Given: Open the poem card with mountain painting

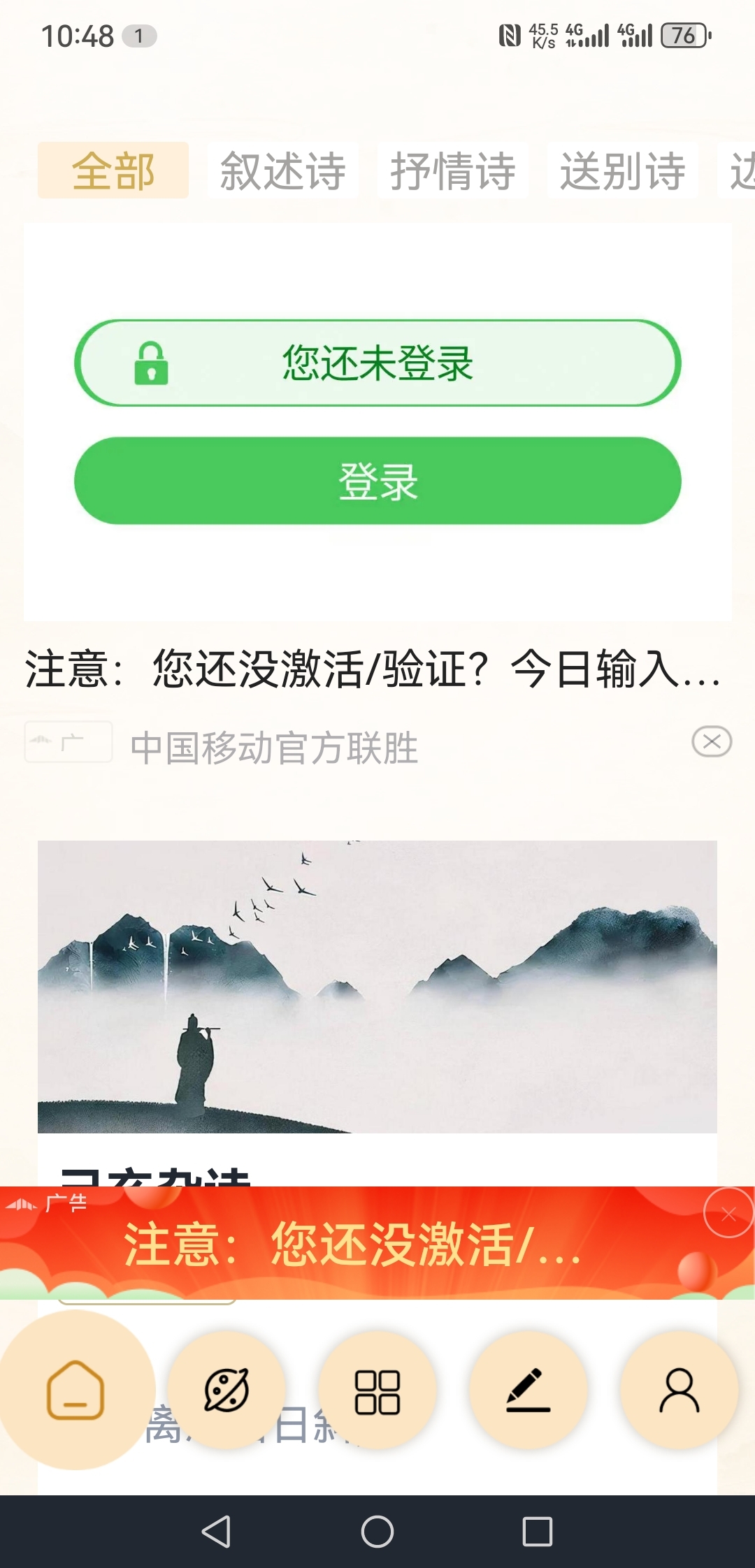Looking at the screenshot, I should point(377,987).
